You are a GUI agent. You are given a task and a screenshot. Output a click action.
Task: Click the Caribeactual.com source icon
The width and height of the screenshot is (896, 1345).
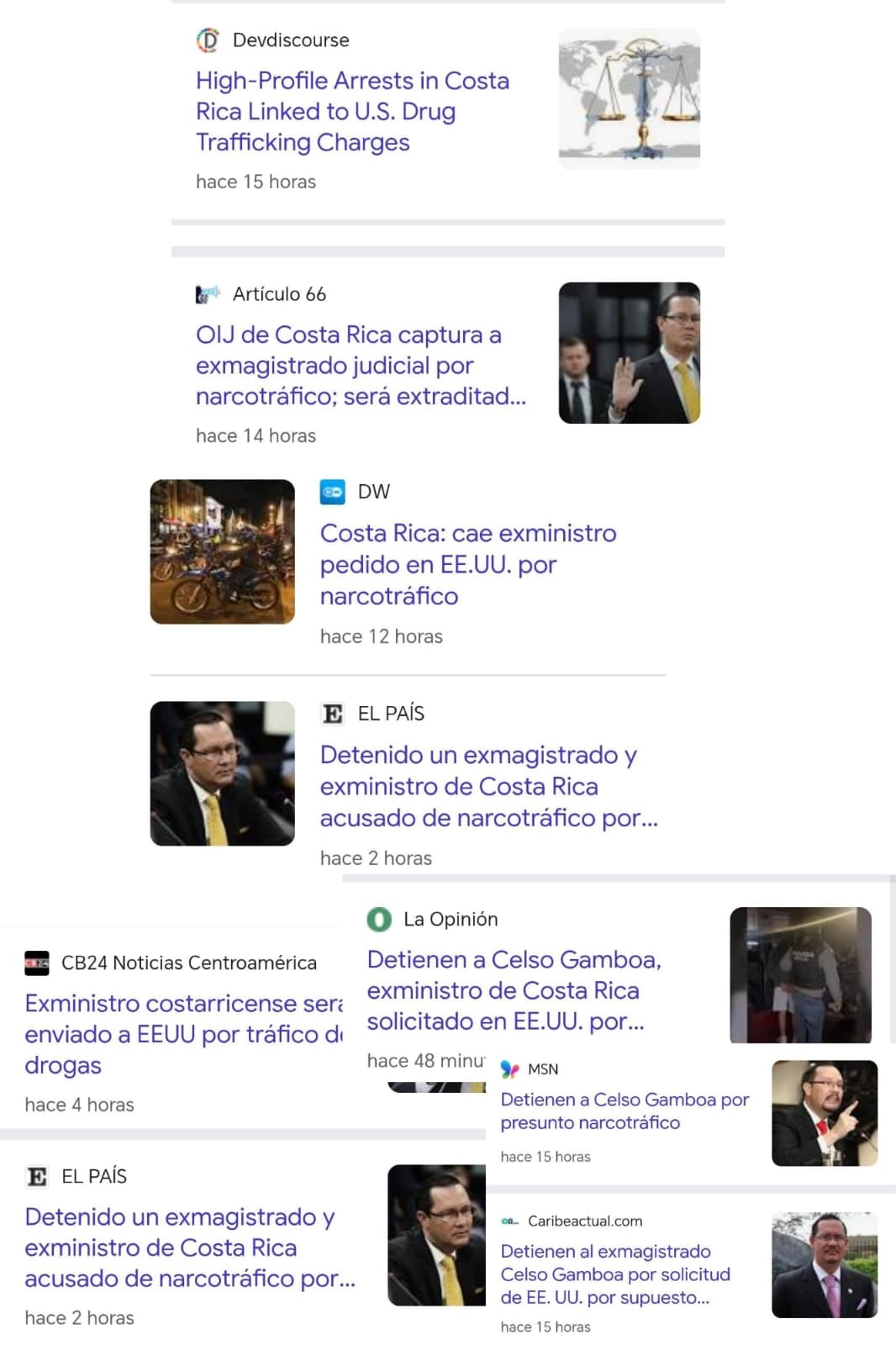click(x=508, y=1221)
